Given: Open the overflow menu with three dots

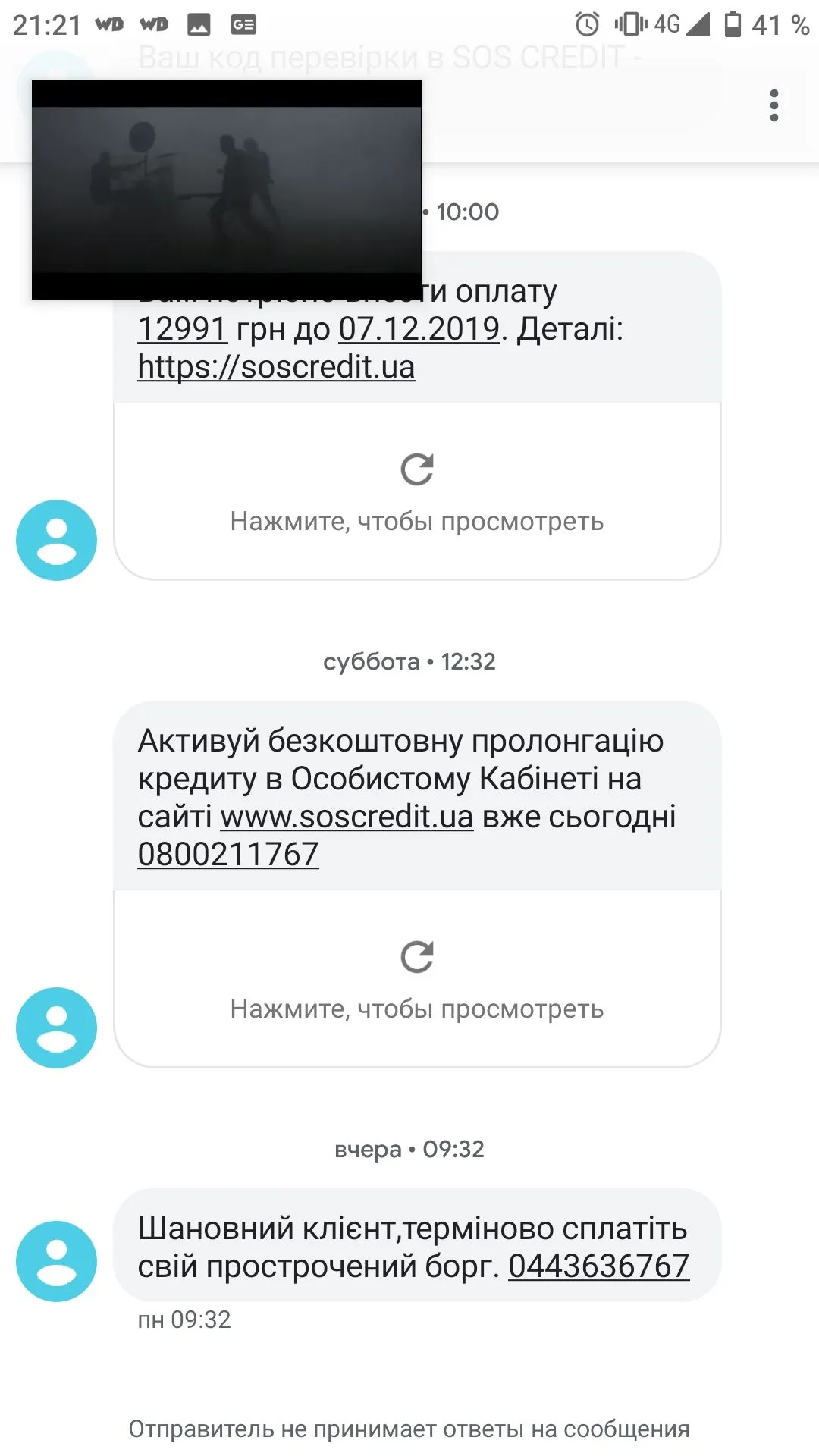Looking at the screenshot, I should [x=773, y=105].
